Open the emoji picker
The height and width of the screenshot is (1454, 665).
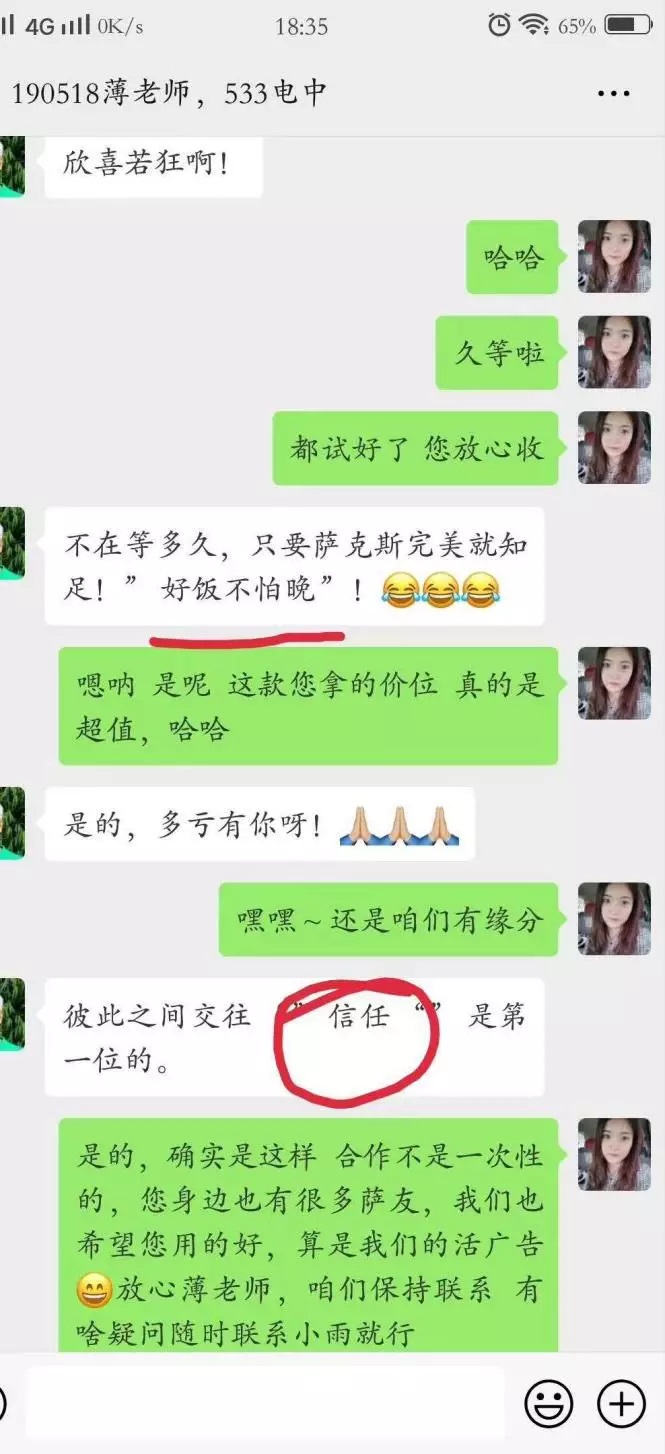(549, 1404)
